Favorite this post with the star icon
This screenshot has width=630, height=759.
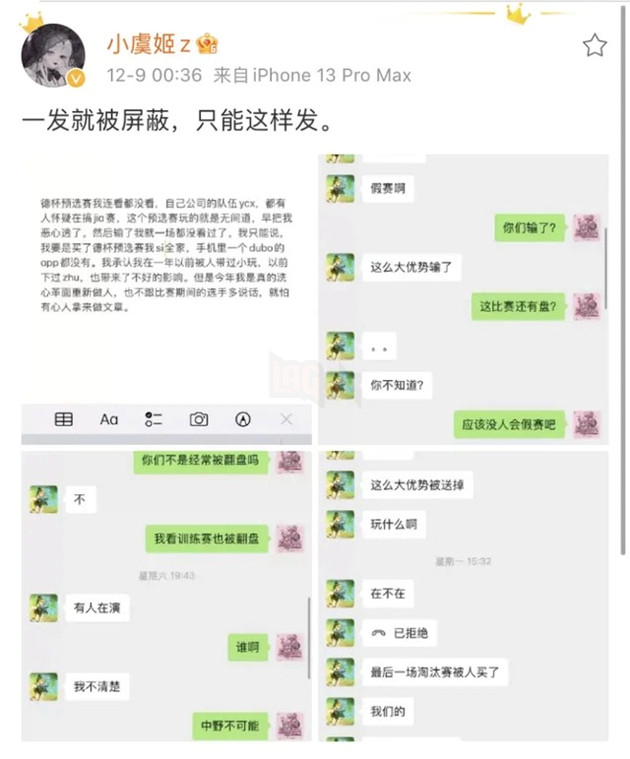coord(594,45)
